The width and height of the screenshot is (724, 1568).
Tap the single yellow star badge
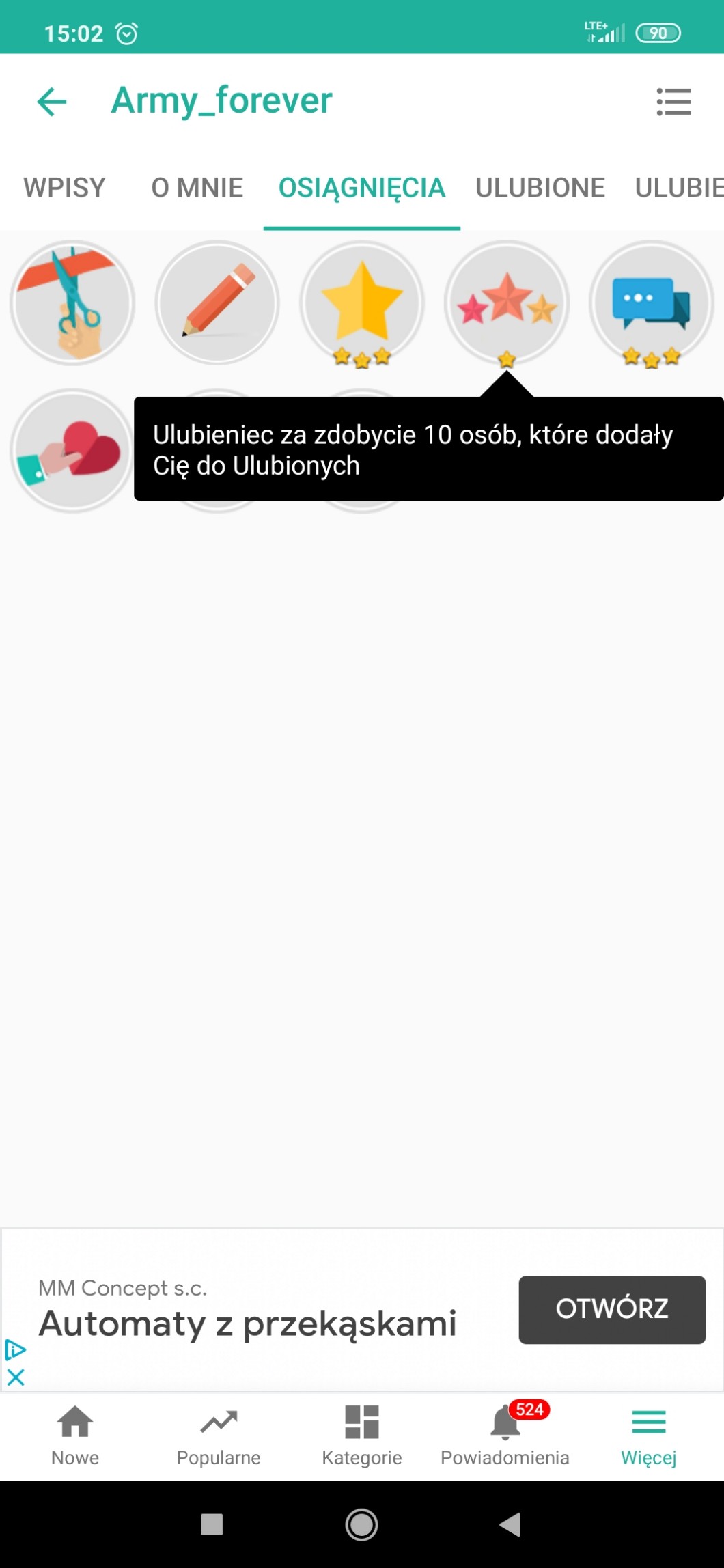click(x=362, y=303)
